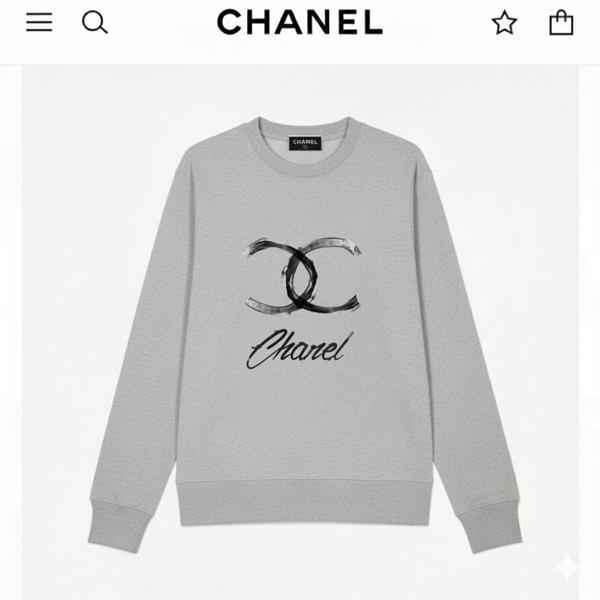
Task: View the grey sweatshirt product image
Action: pos(300,330)
